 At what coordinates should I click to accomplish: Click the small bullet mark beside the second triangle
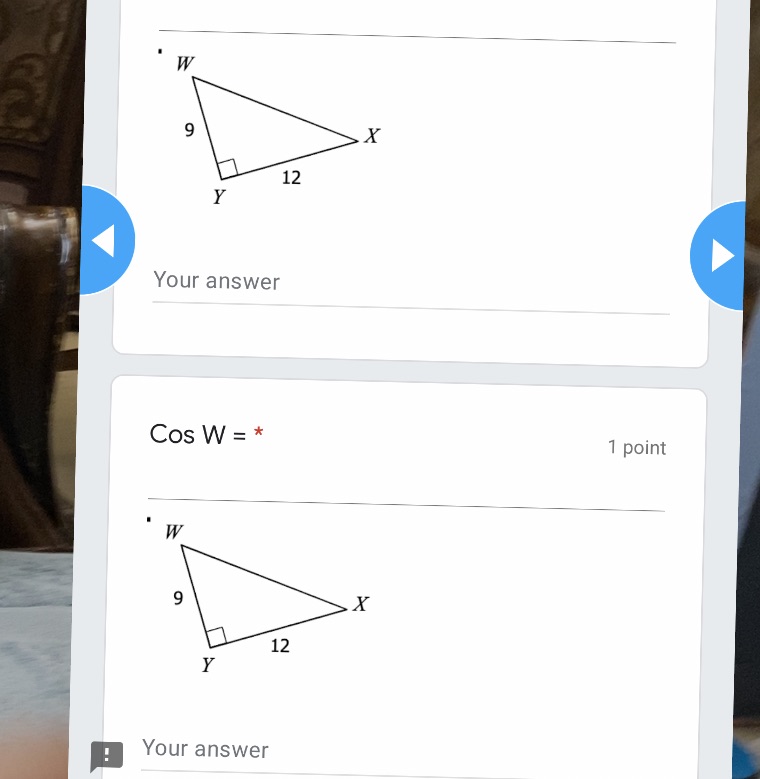148,518
